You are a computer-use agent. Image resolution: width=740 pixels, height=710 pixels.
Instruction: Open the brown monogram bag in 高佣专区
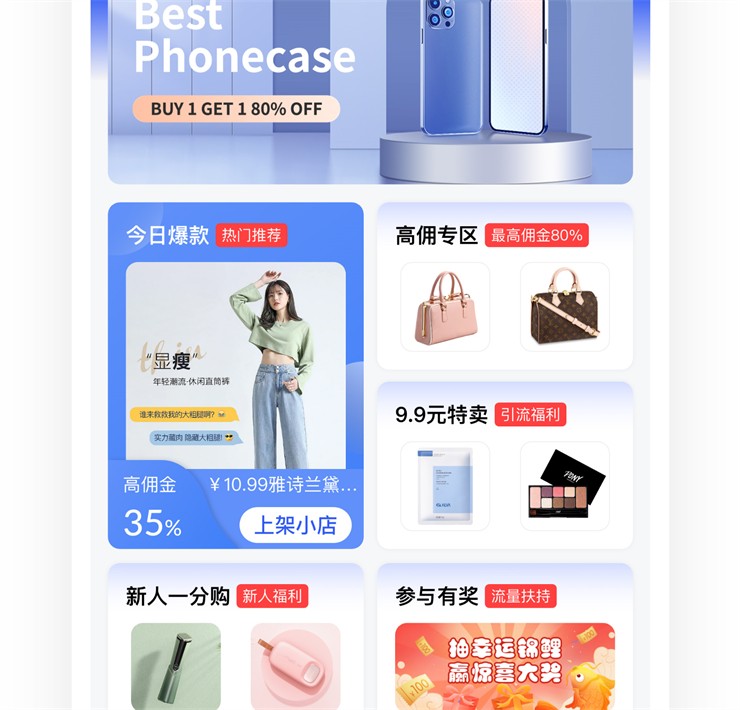pos(565,307)
